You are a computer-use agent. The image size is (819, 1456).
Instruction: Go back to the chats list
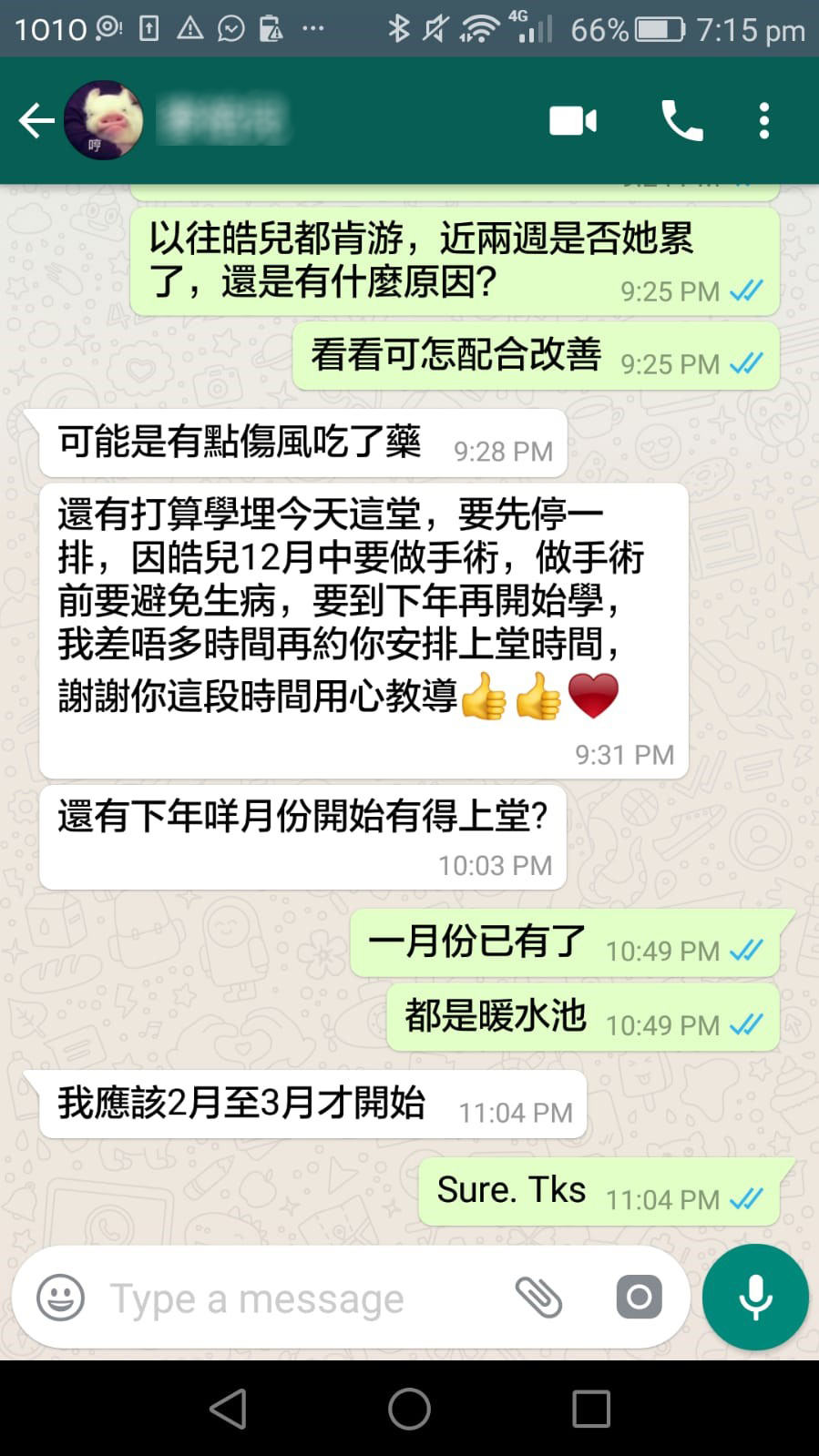[x=36, y=120]
